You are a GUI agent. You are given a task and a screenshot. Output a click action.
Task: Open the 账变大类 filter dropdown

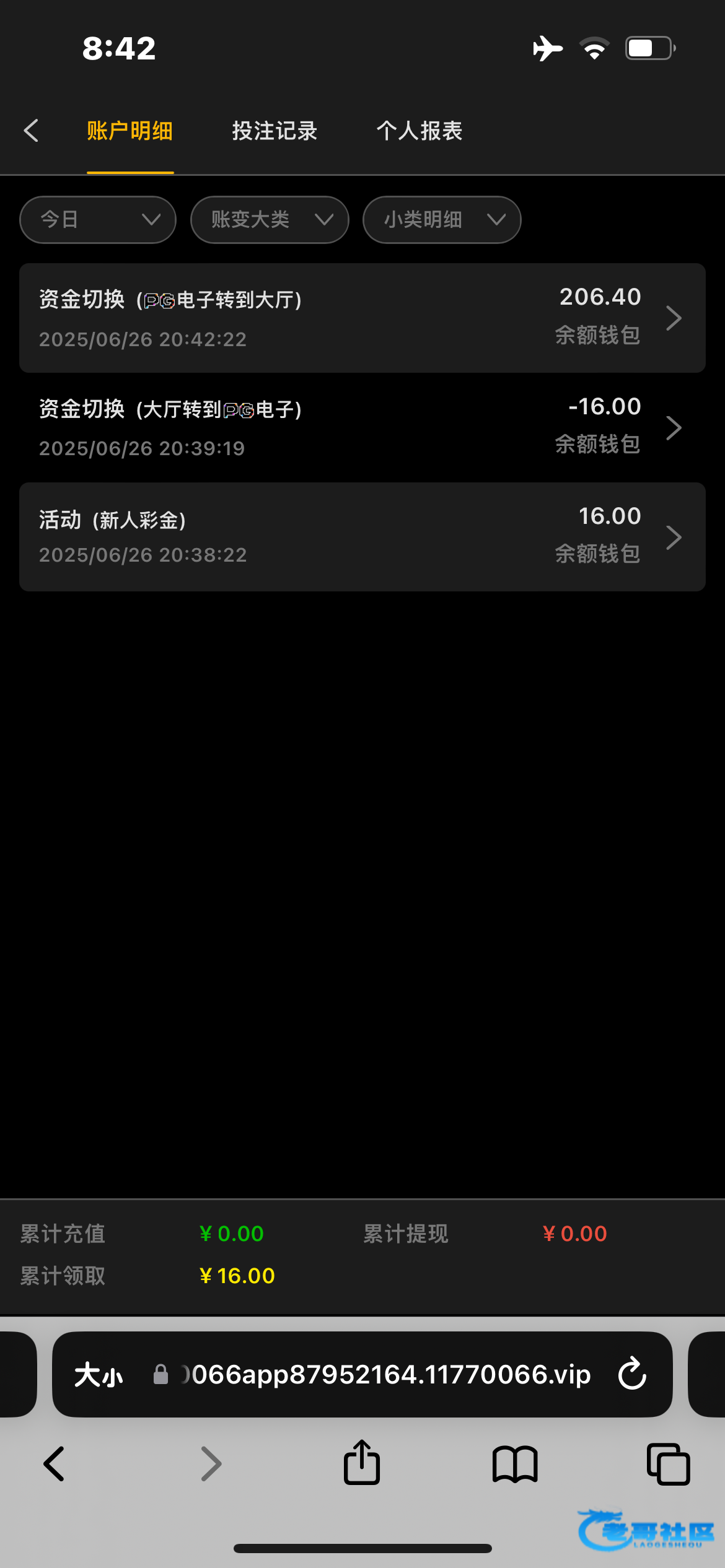tap(270, 220)
